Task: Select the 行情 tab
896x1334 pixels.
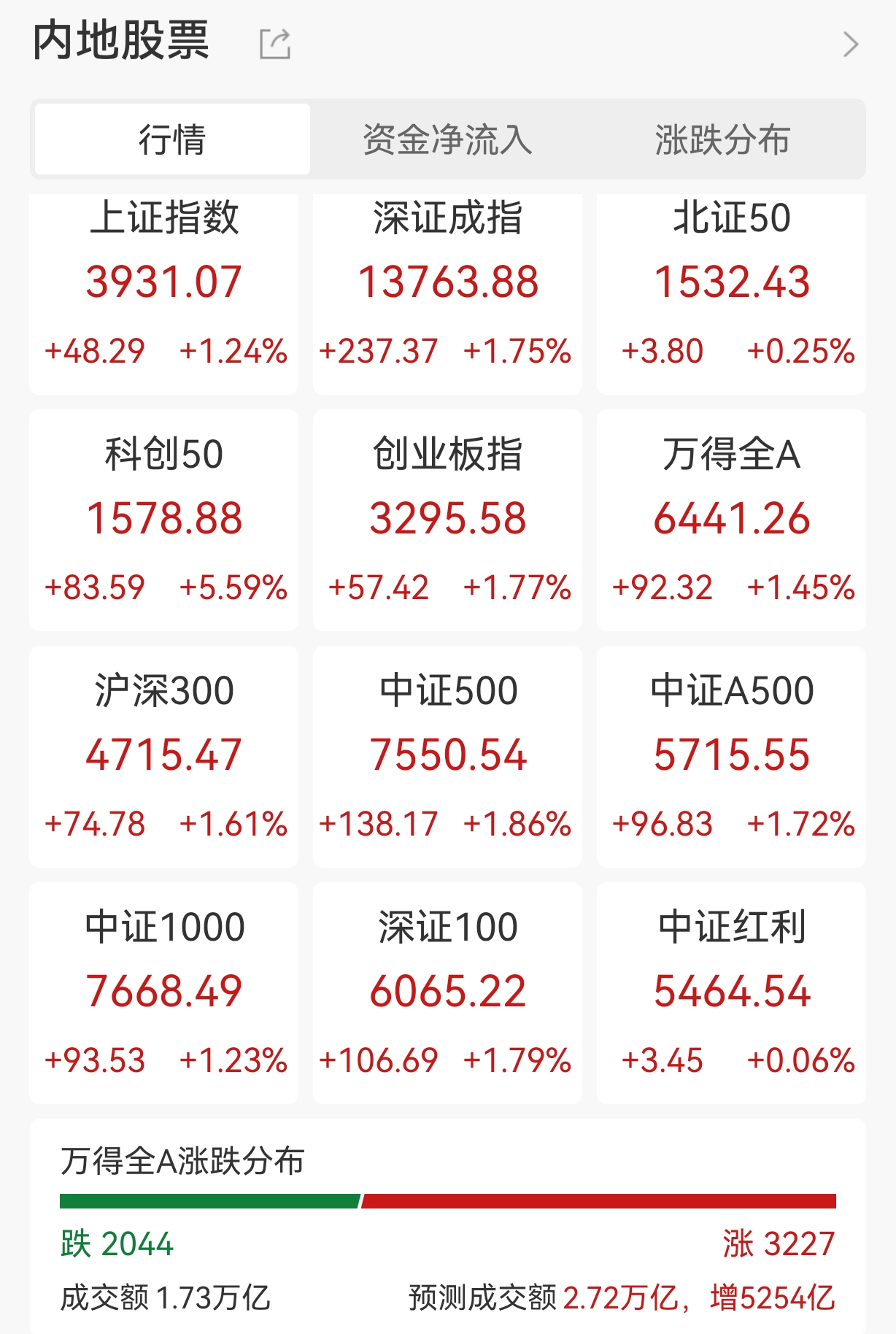Action: (173, 139)
